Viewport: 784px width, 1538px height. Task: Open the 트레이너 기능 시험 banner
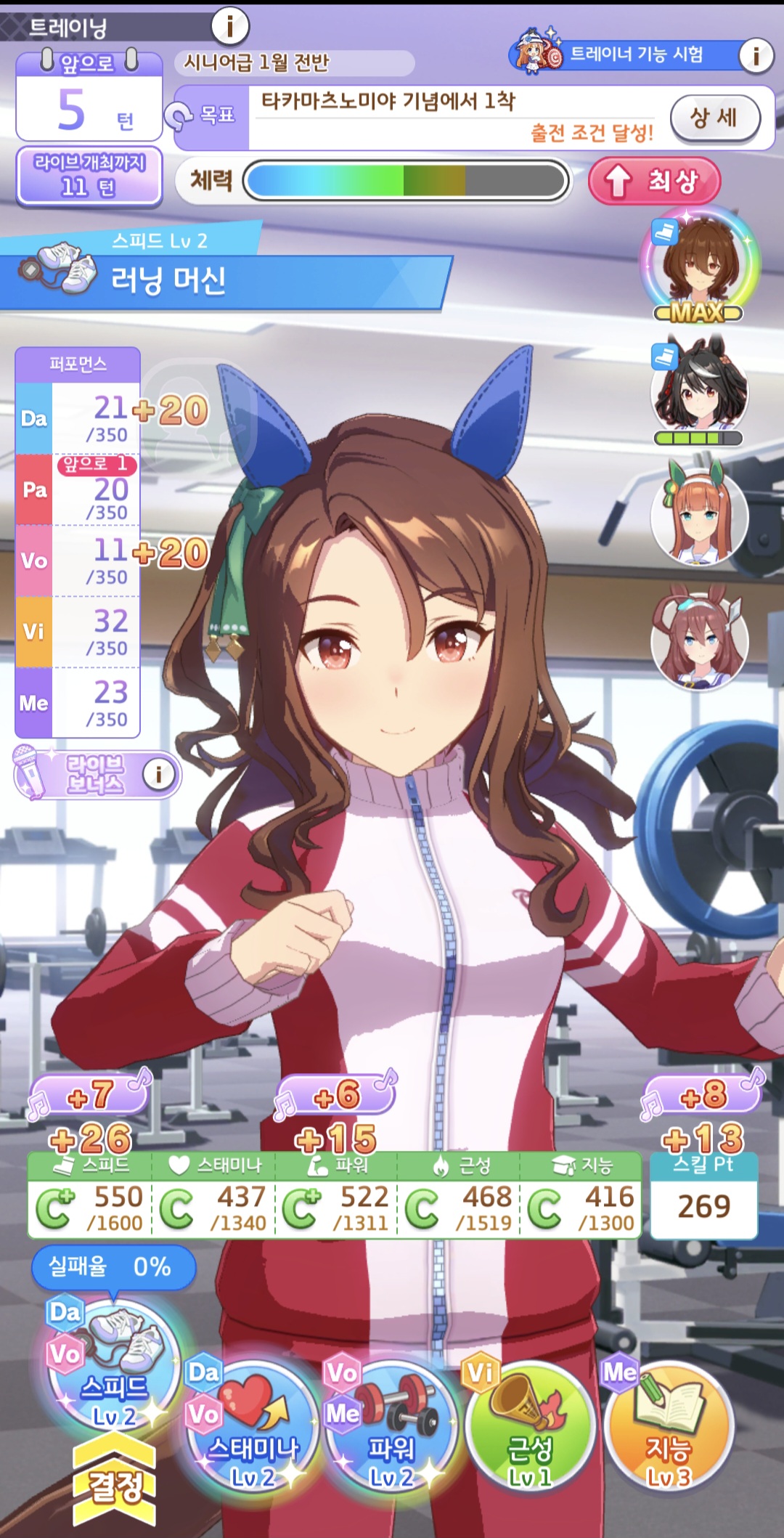click(x=624, y=55)
